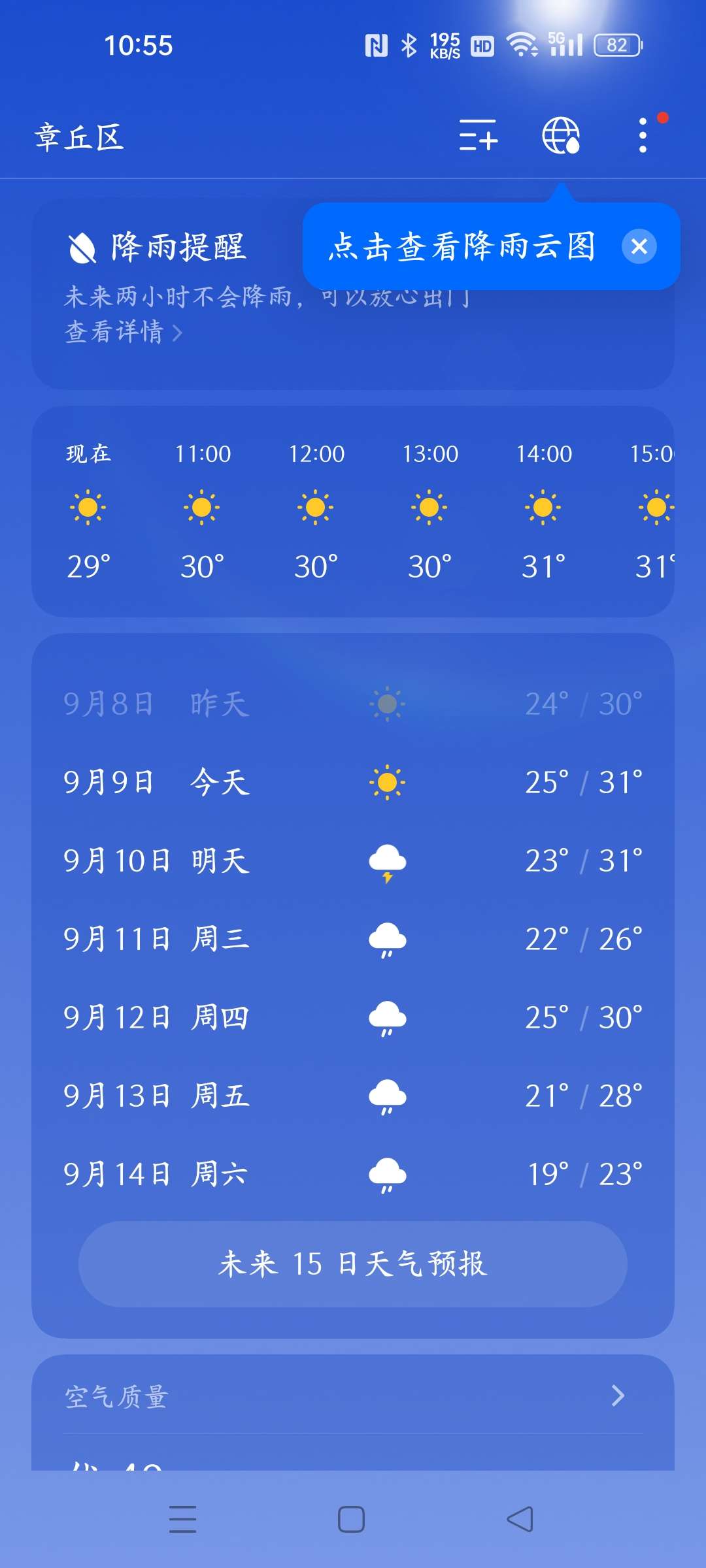This screenshot has height=1568, width=706.
Task: Open the city list manager icon
Action: pyautogui.click(x=478, y=136)
